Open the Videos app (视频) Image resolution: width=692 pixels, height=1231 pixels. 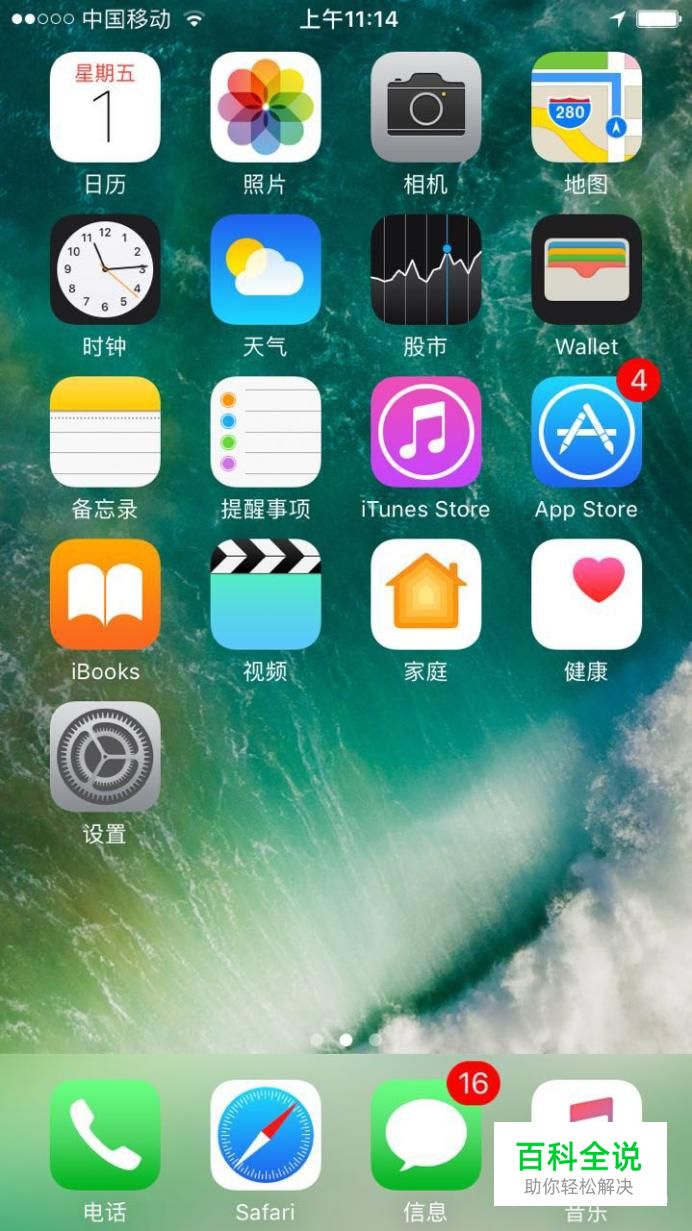(x=265, y=594)
